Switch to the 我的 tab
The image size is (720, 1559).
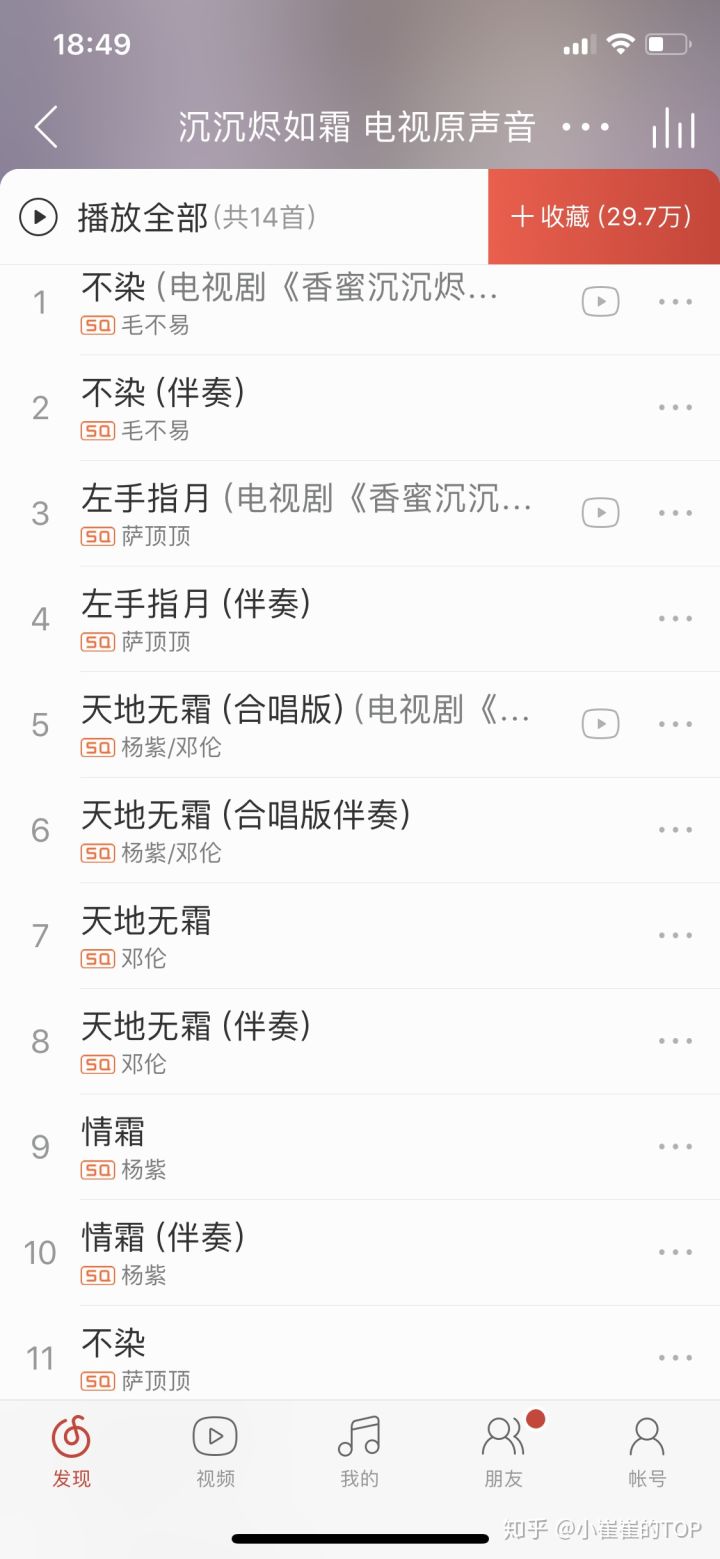point(359,1452)
